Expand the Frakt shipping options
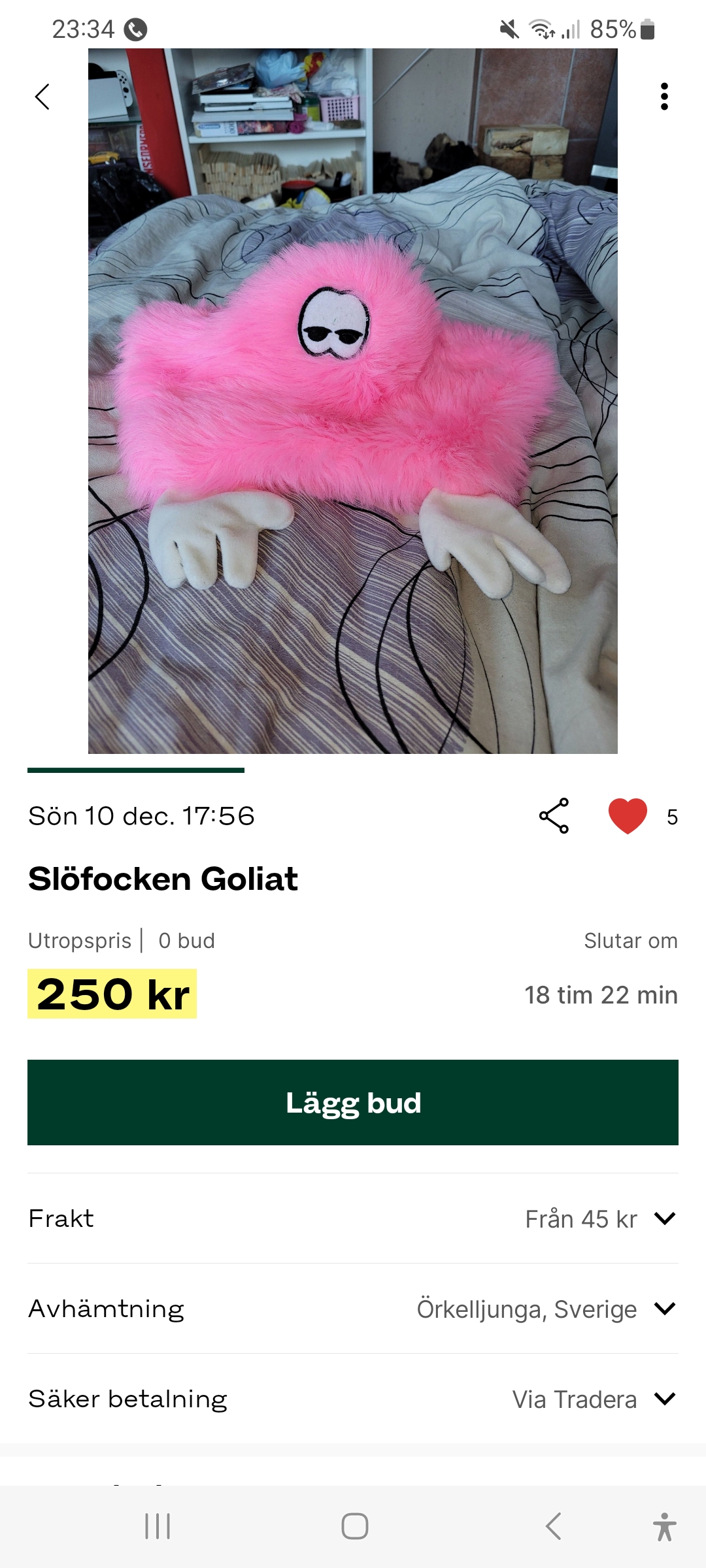This screenshot has width=706, height=1568. tap(664, 1218)
